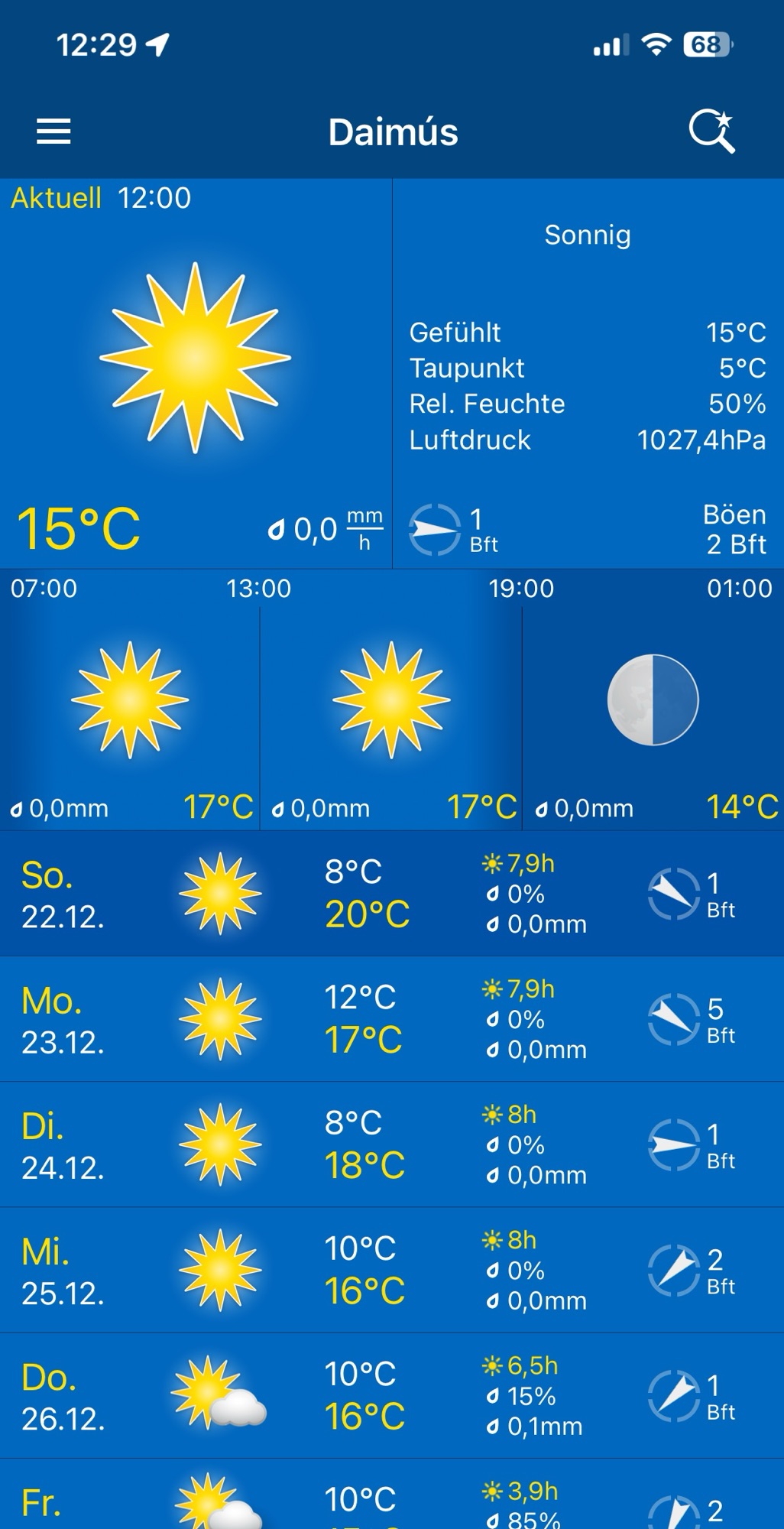Open Tuesday 24.12. forecast details
Screen dimensions: 784x1529
coord(391,1144)
